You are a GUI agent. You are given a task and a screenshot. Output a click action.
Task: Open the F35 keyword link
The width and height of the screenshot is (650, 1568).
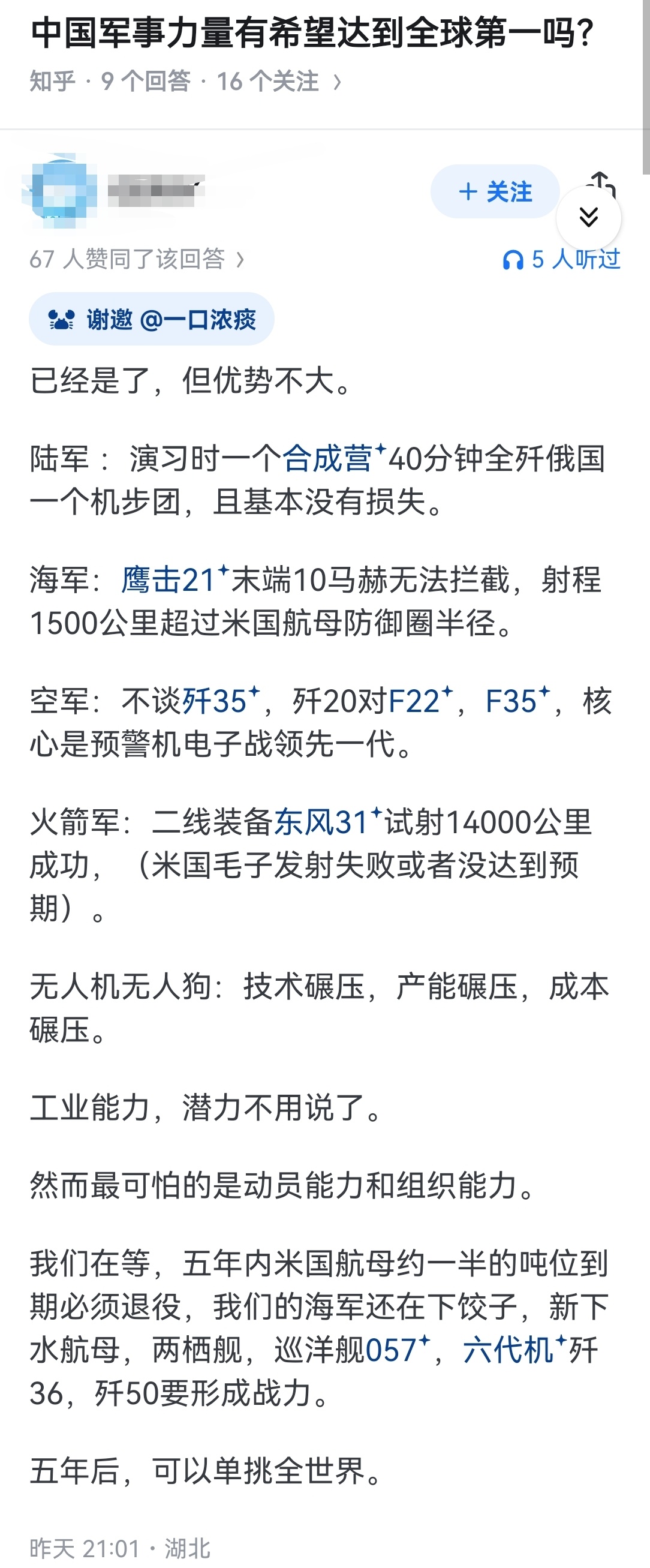[512, 701]
